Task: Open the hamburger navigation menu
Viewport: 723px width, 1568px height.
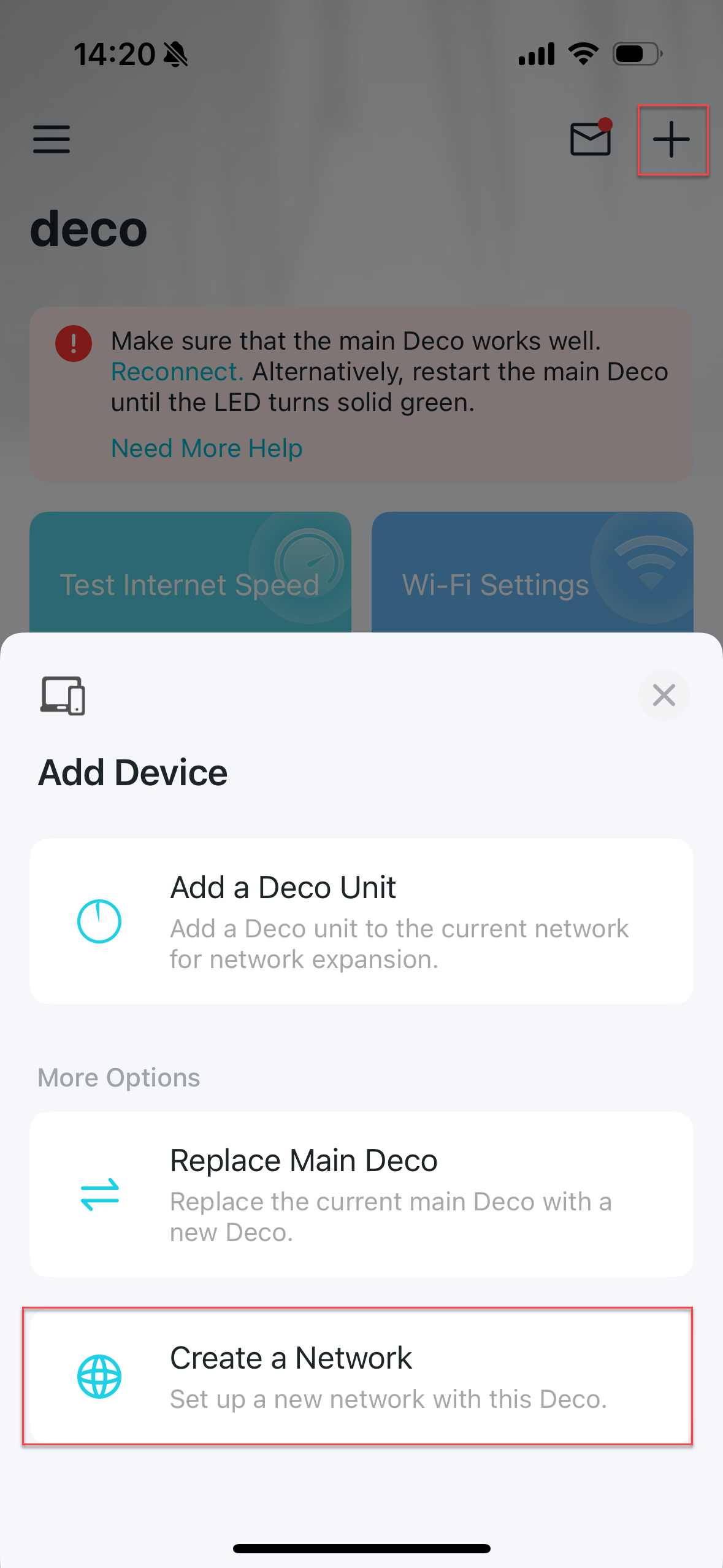Action: (51, 140)
